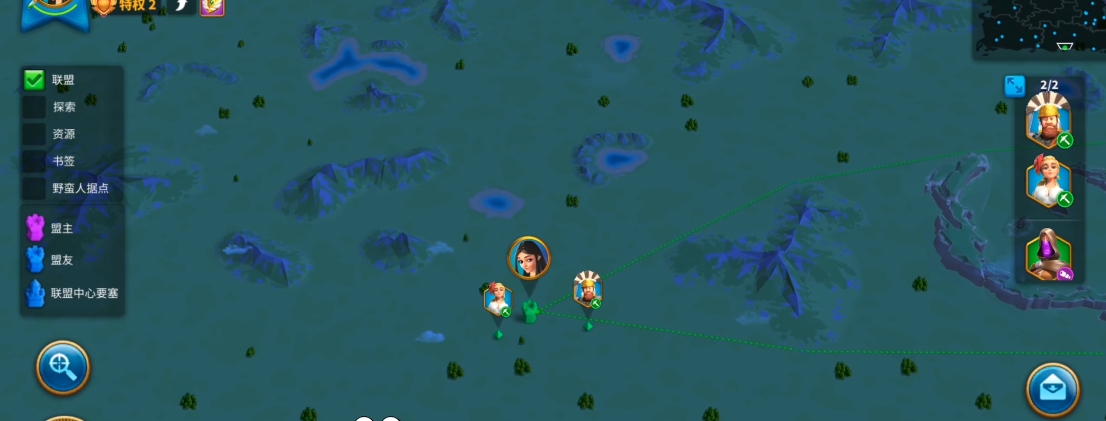Image resolution: width=1106 pixels, height=421 pixels.
Task: Collapse the troop list with the blue arrows icon
Action: (1014, 86)
